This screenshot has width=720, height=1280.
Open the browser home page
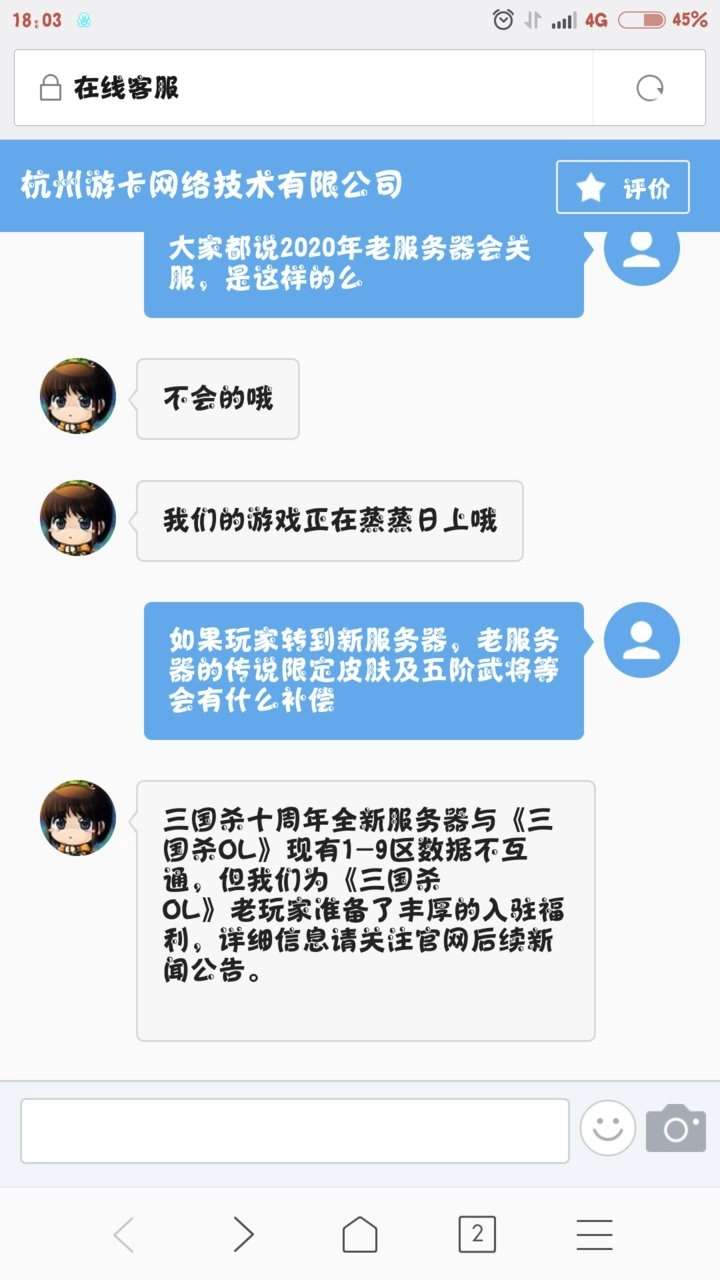[360, 1235]
